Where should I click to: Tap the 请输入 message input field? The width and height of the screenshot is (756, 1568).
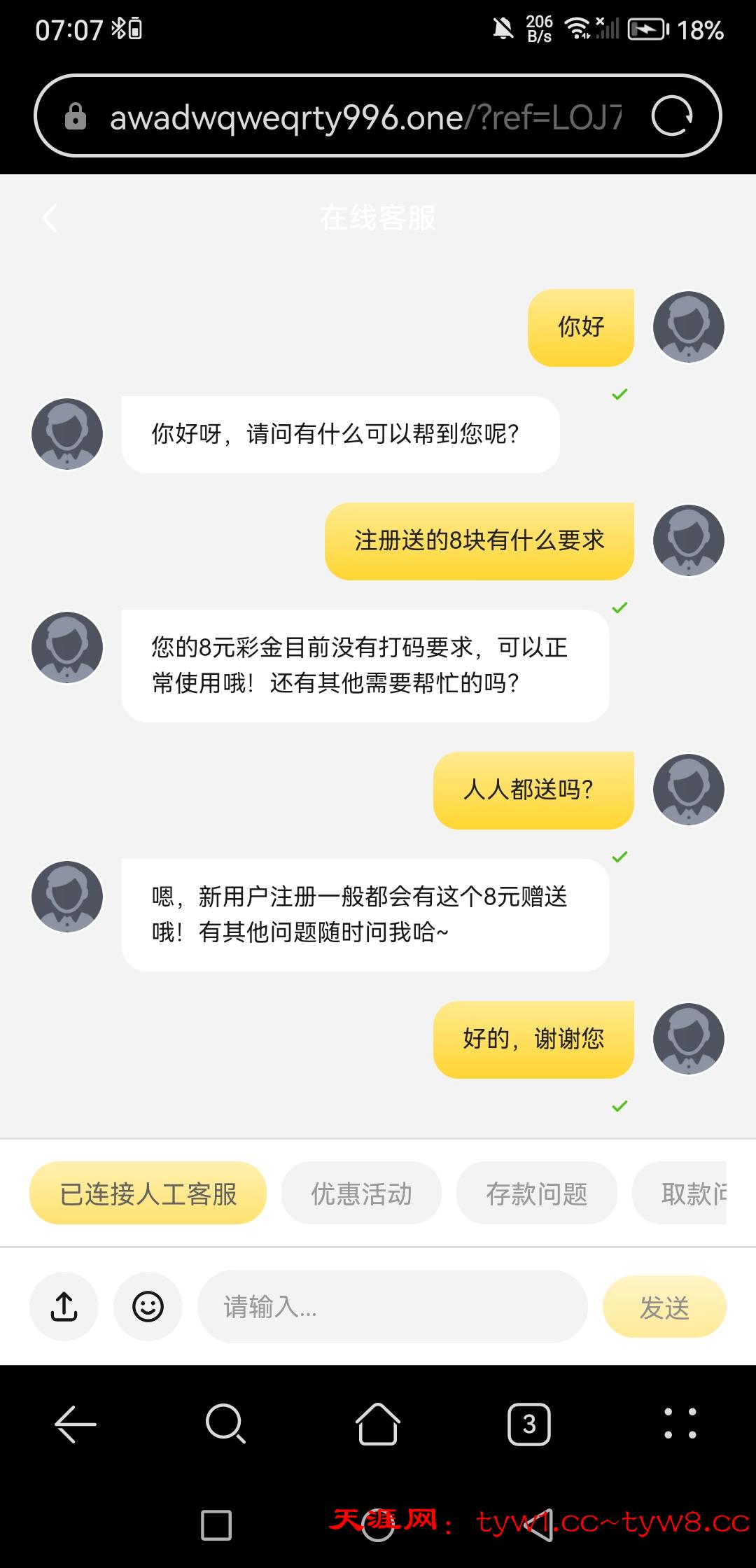392,1306
